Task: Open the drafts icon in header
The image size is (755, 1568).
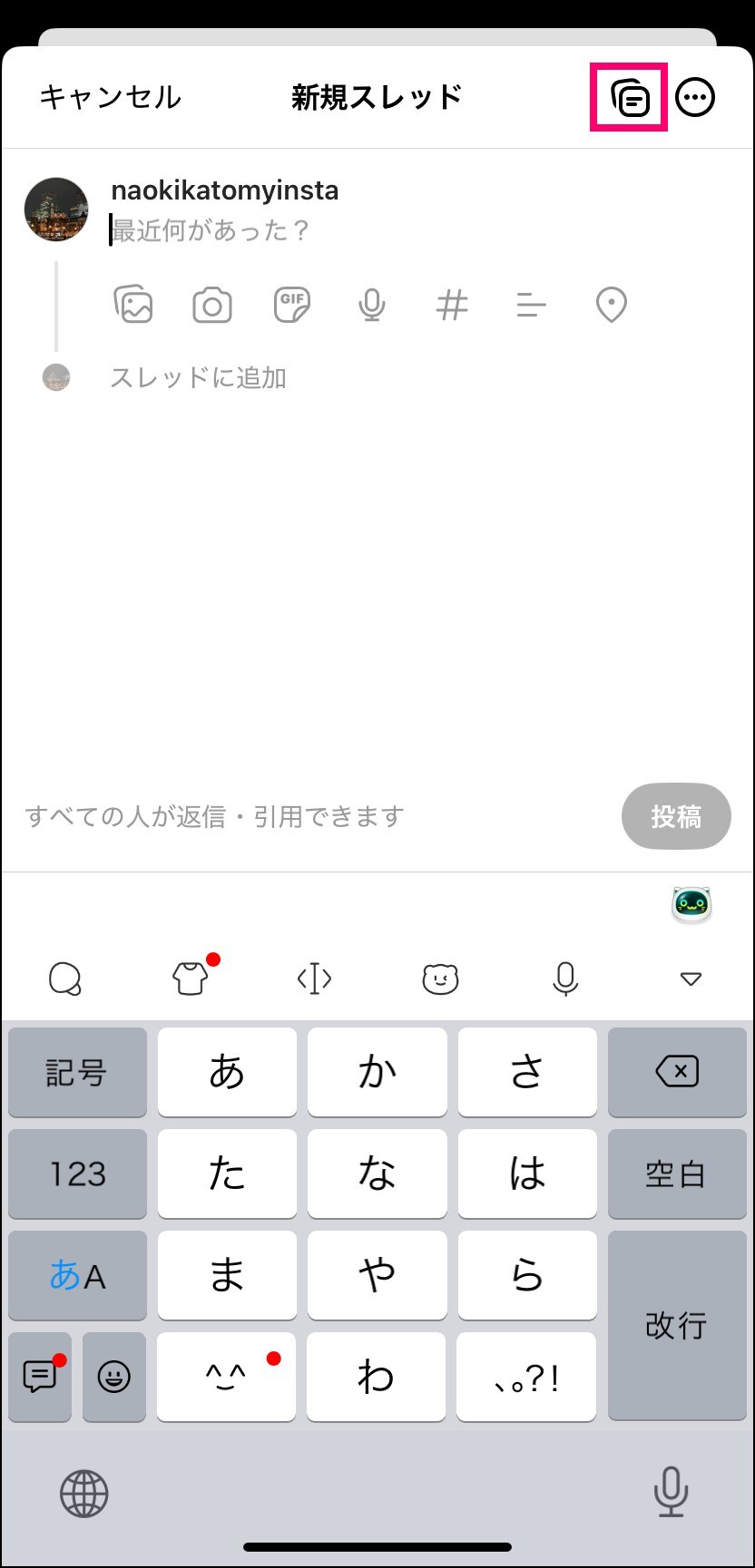Action: tap(630, 97)
